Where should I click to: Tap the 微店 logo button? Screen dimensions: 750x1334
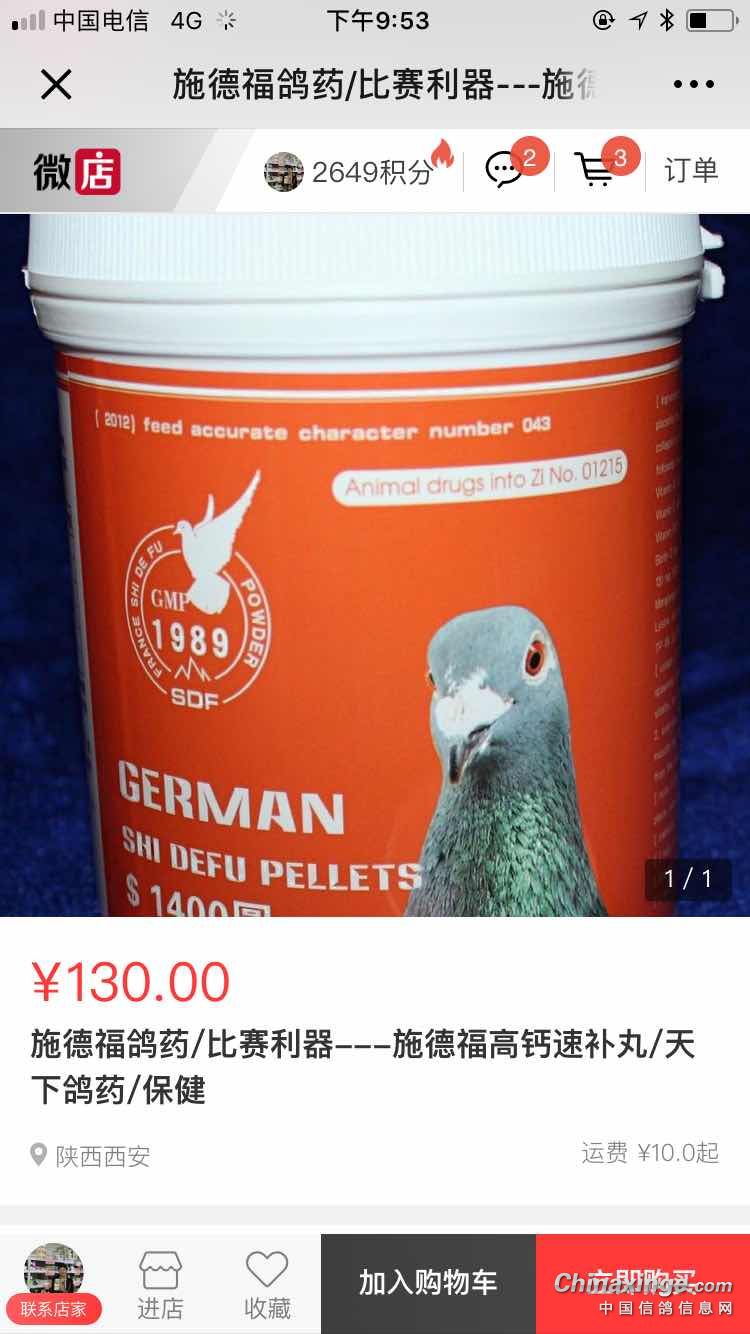tap(77, 171)
